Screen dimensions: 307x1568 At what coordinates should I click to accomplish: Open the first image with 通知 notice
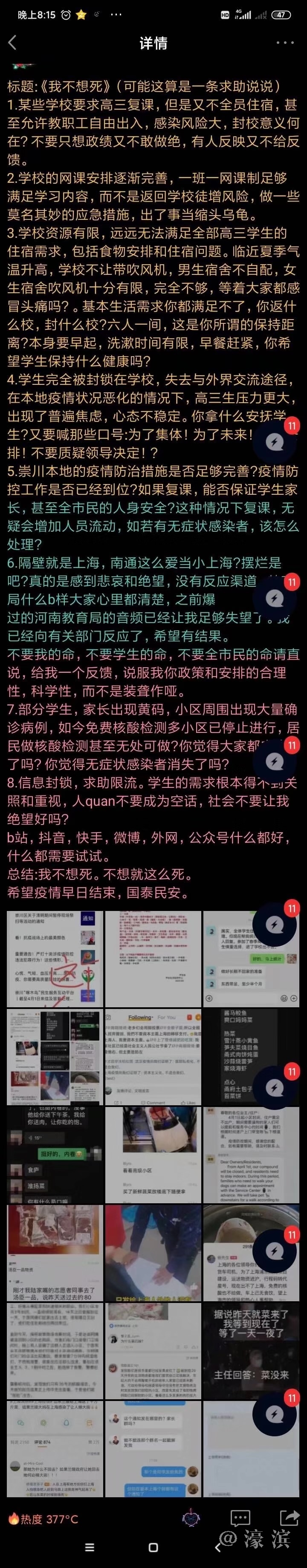click(55, 958)
